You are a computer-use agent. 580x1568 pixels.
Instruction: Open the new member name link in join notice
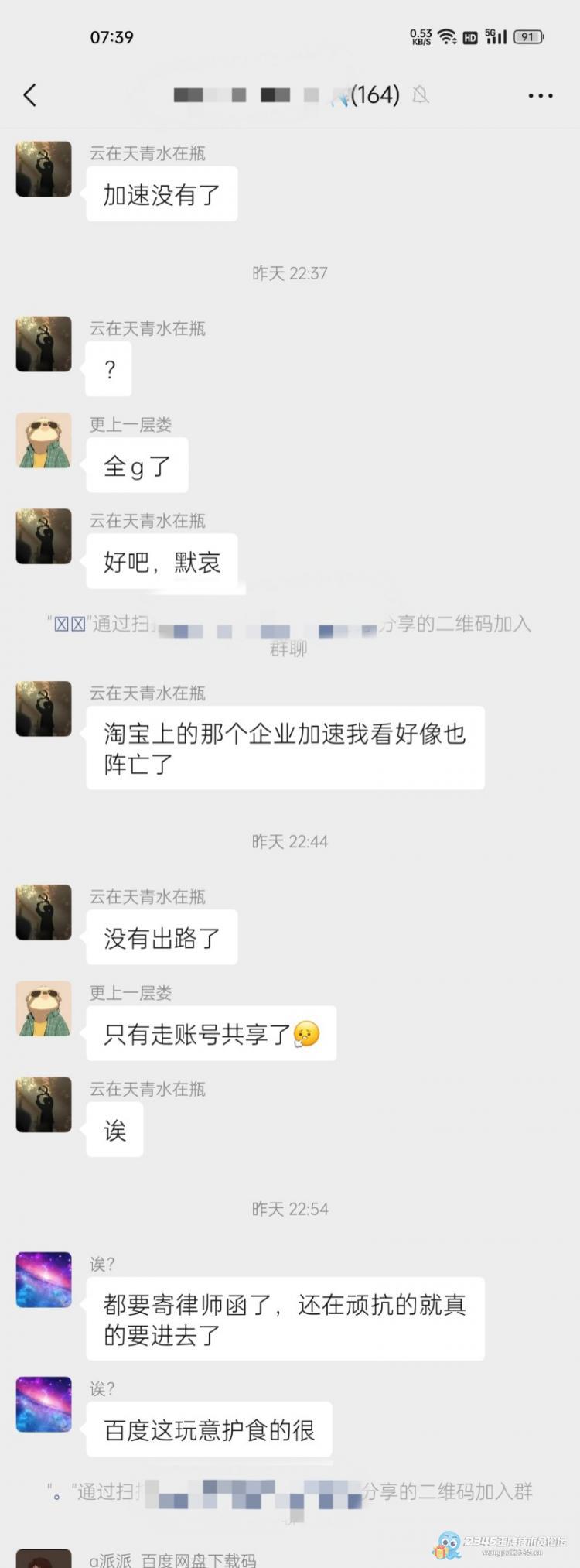pos(69,624)
